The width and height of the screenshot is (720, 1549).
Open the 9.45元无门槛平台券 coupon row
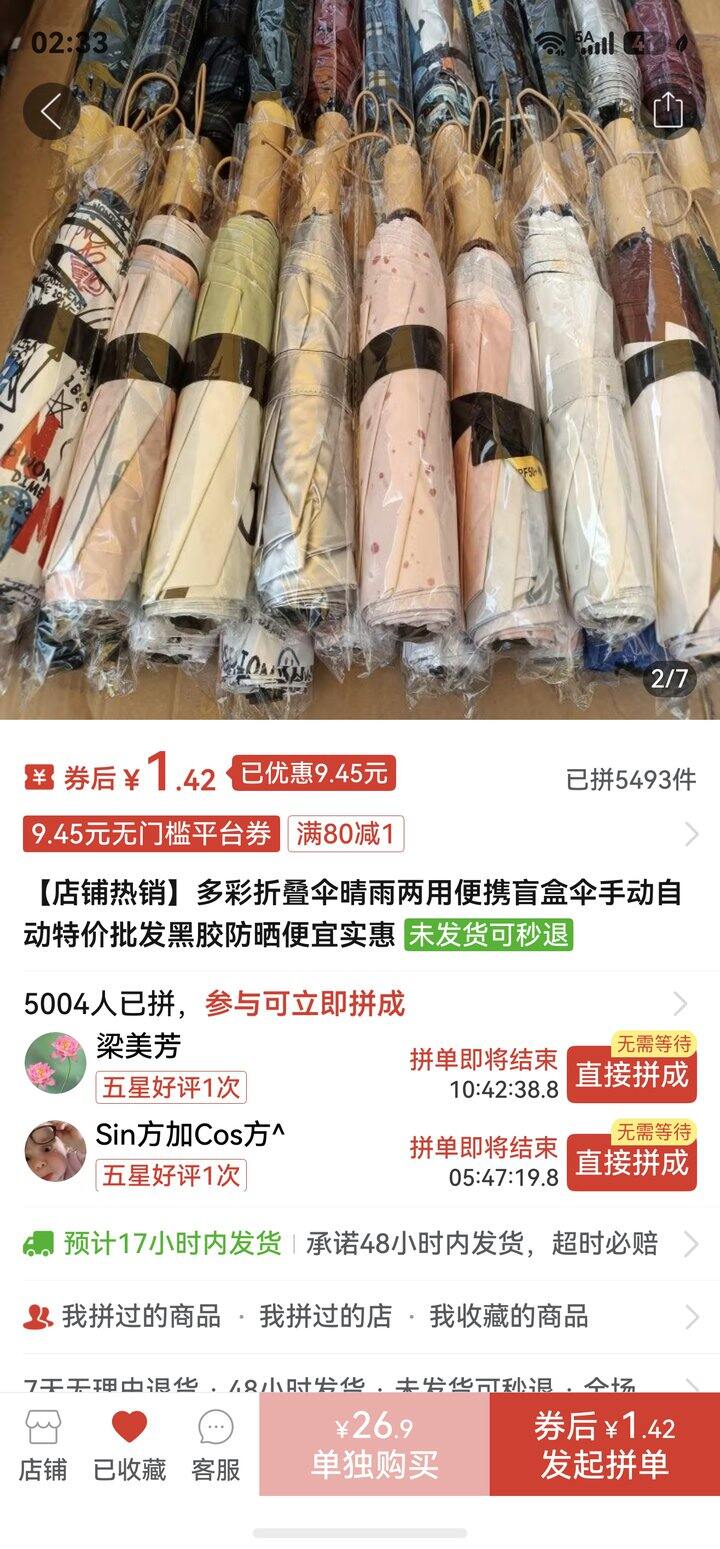click(x=360, y=834)
